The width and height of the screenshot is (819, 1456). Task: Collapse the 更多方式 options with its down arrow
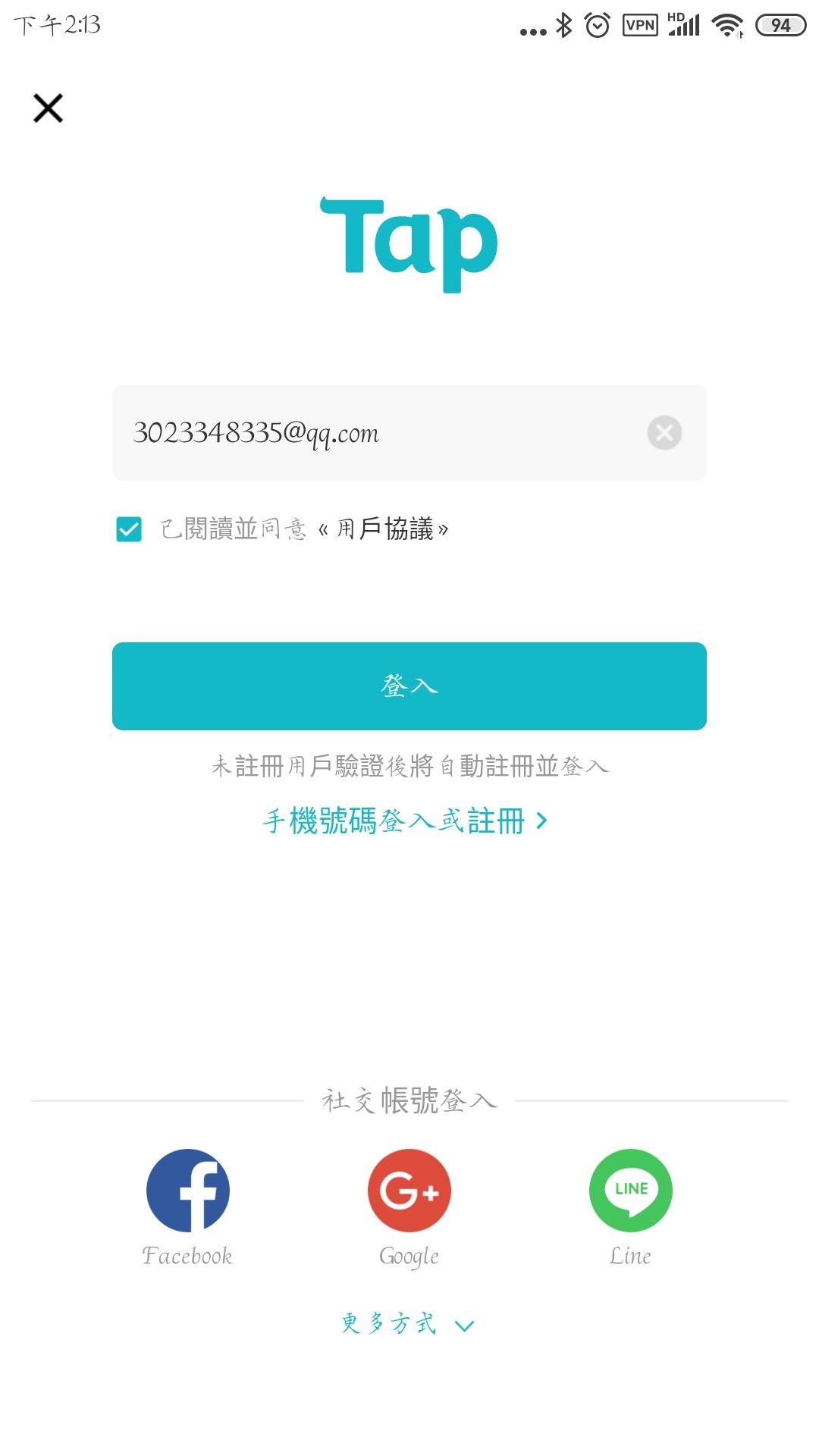tap(463, 1325)
